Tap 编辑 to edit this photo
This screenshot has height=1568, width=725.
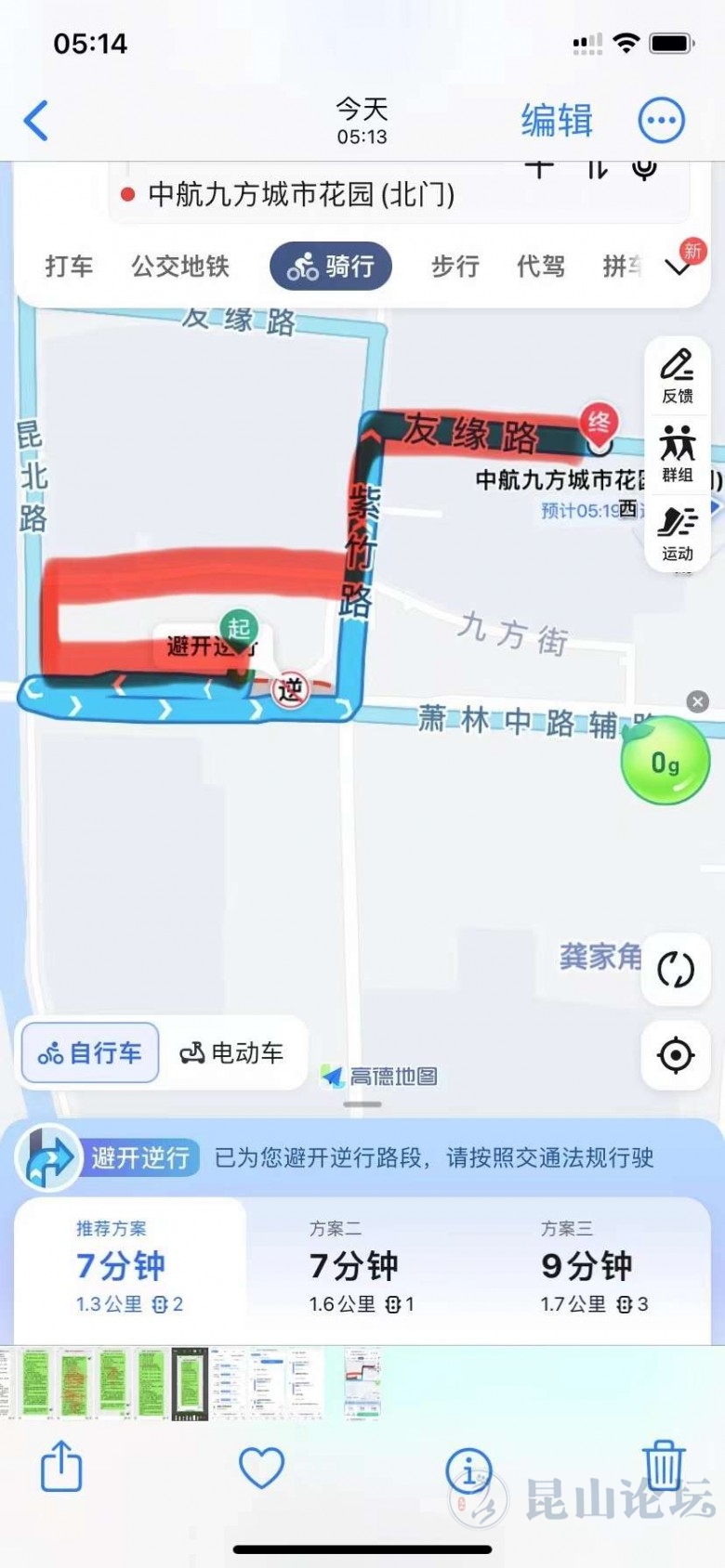(x=556, y=121)
